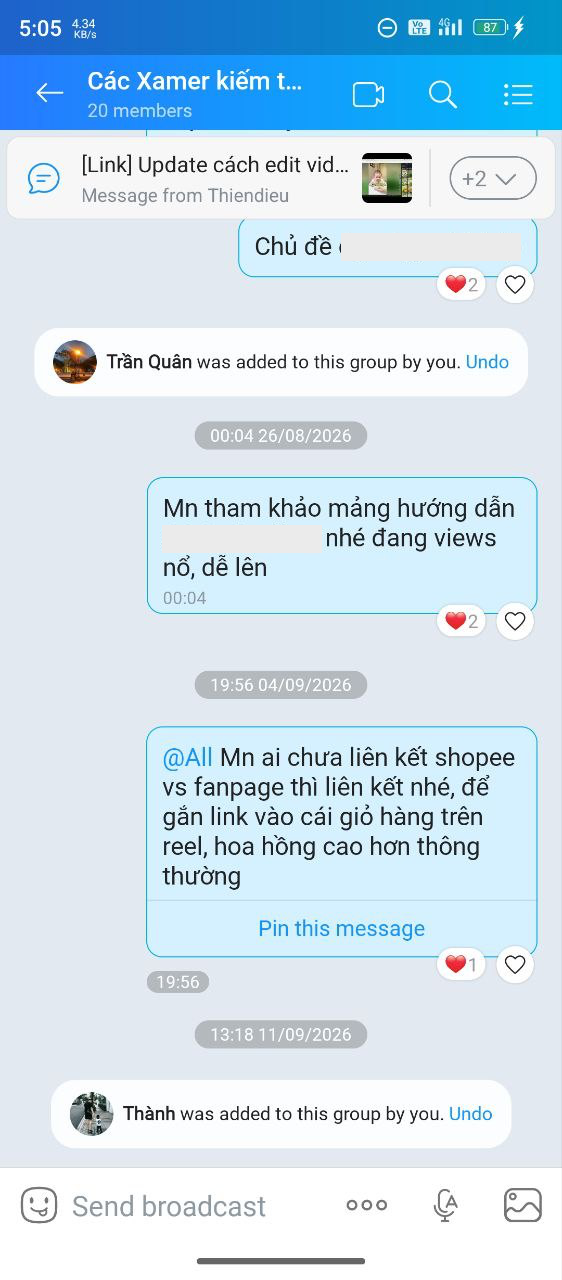The image size is (562, 1280).
Task: Tap Pin this message
Action: click(341, 928)
